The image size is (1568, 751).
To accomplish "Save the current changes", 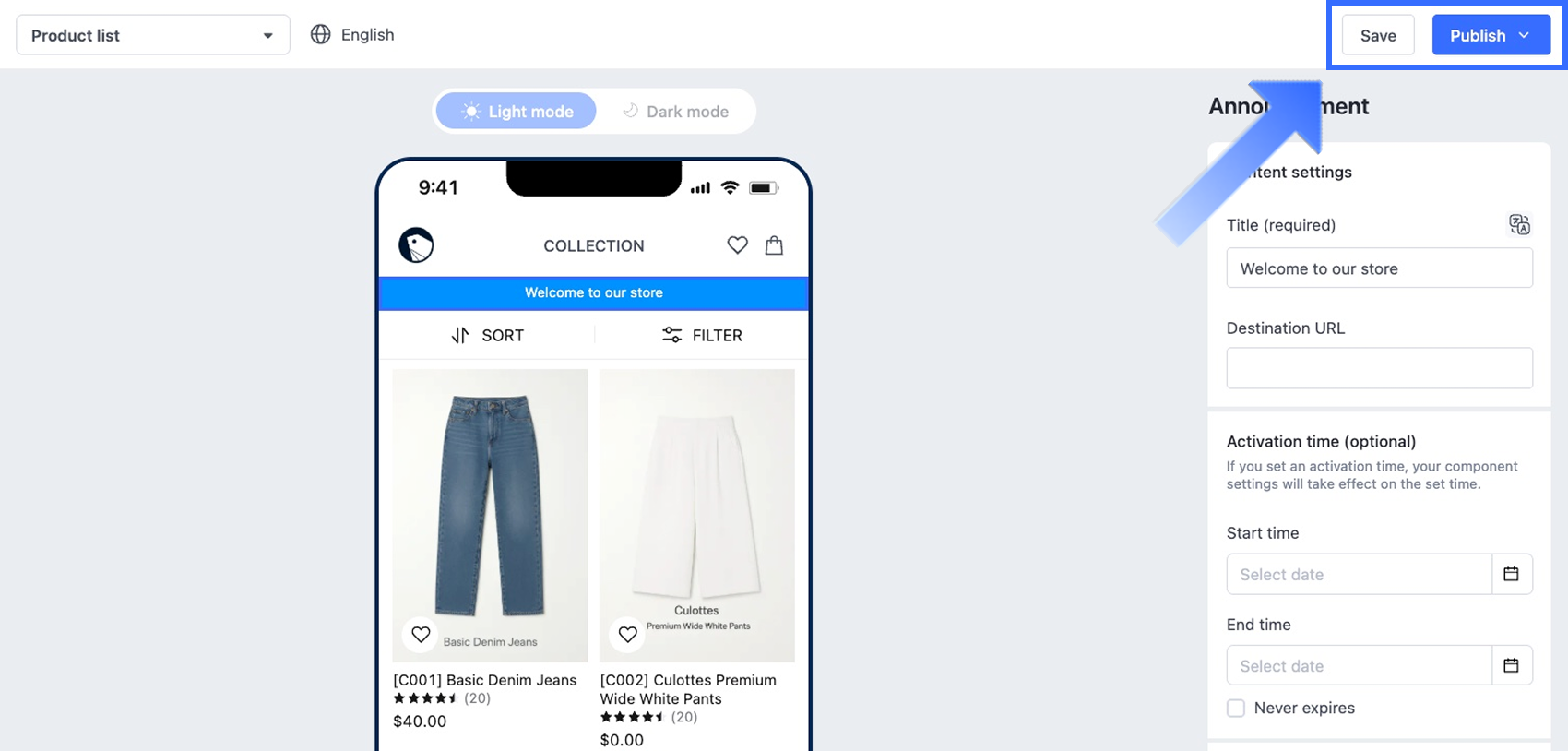I will 1377,35.
